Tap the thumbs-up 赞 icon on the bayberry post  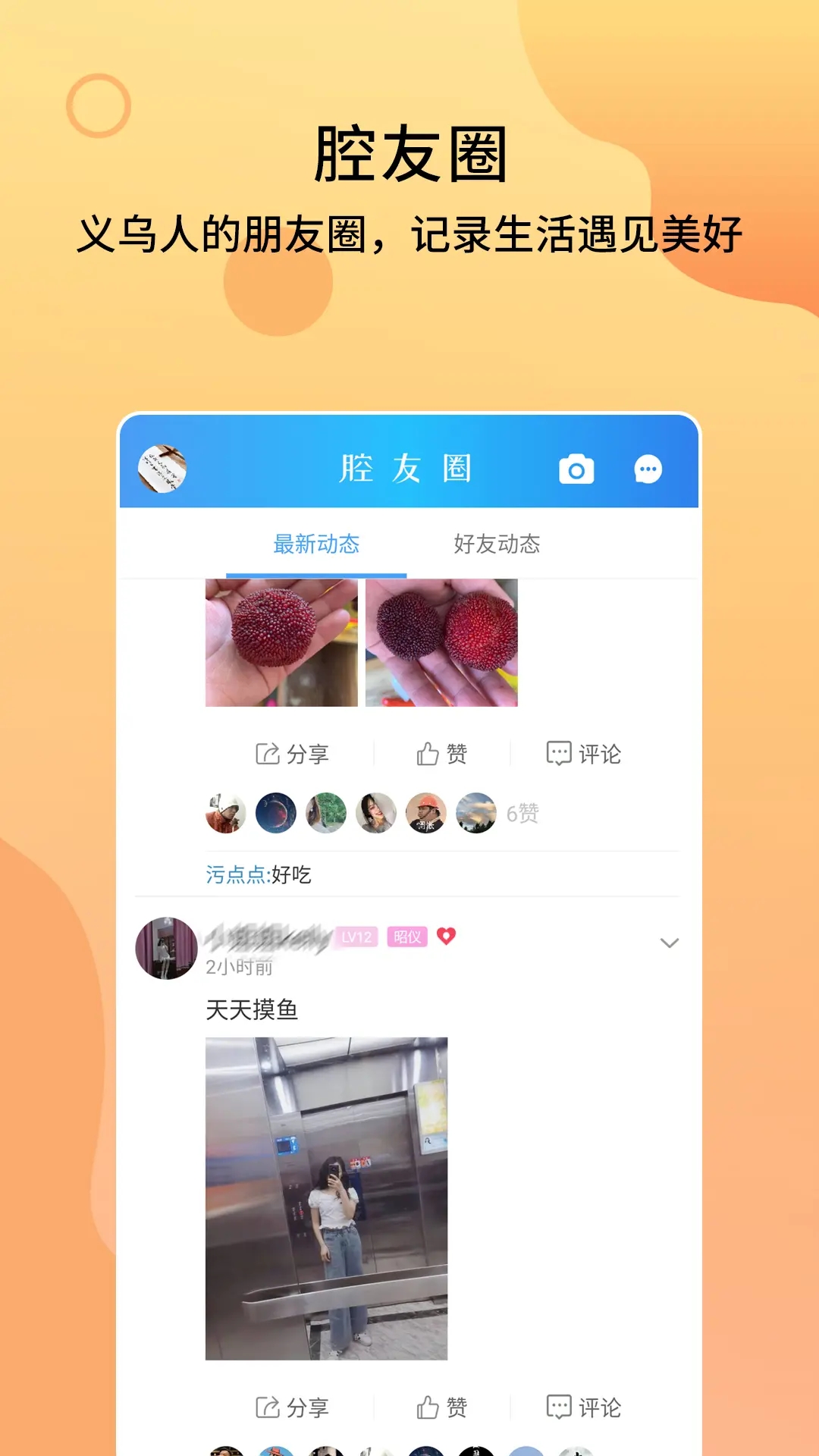444,754
